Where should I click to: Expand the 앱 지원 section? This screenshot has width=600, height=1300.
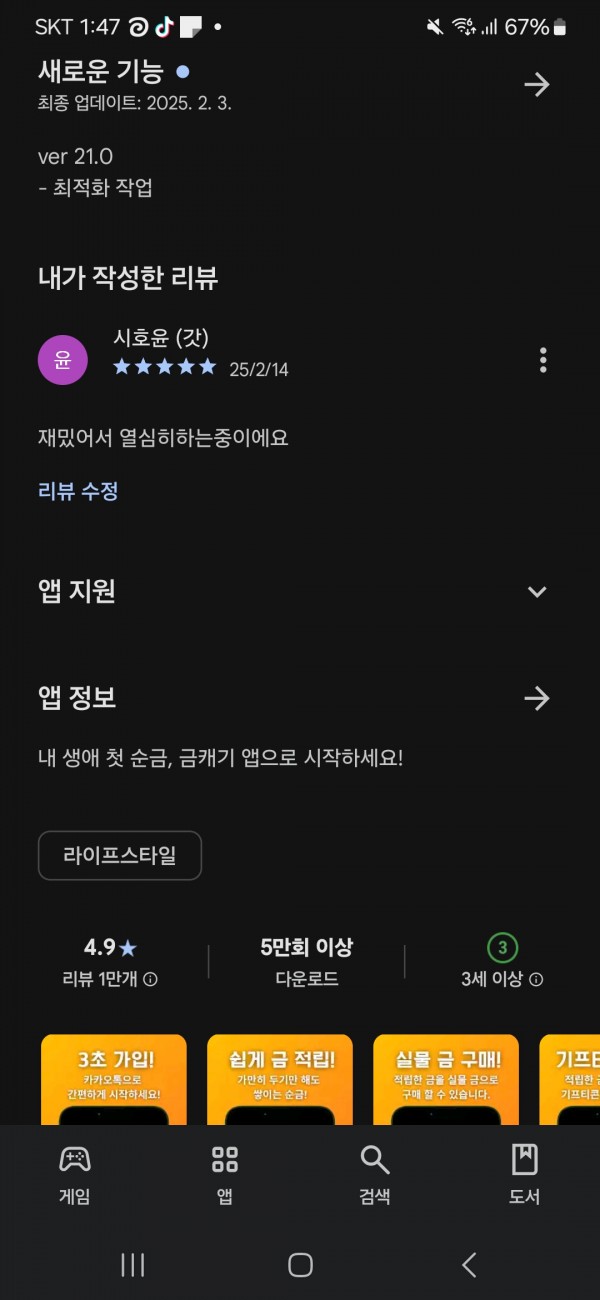point(537,591)
